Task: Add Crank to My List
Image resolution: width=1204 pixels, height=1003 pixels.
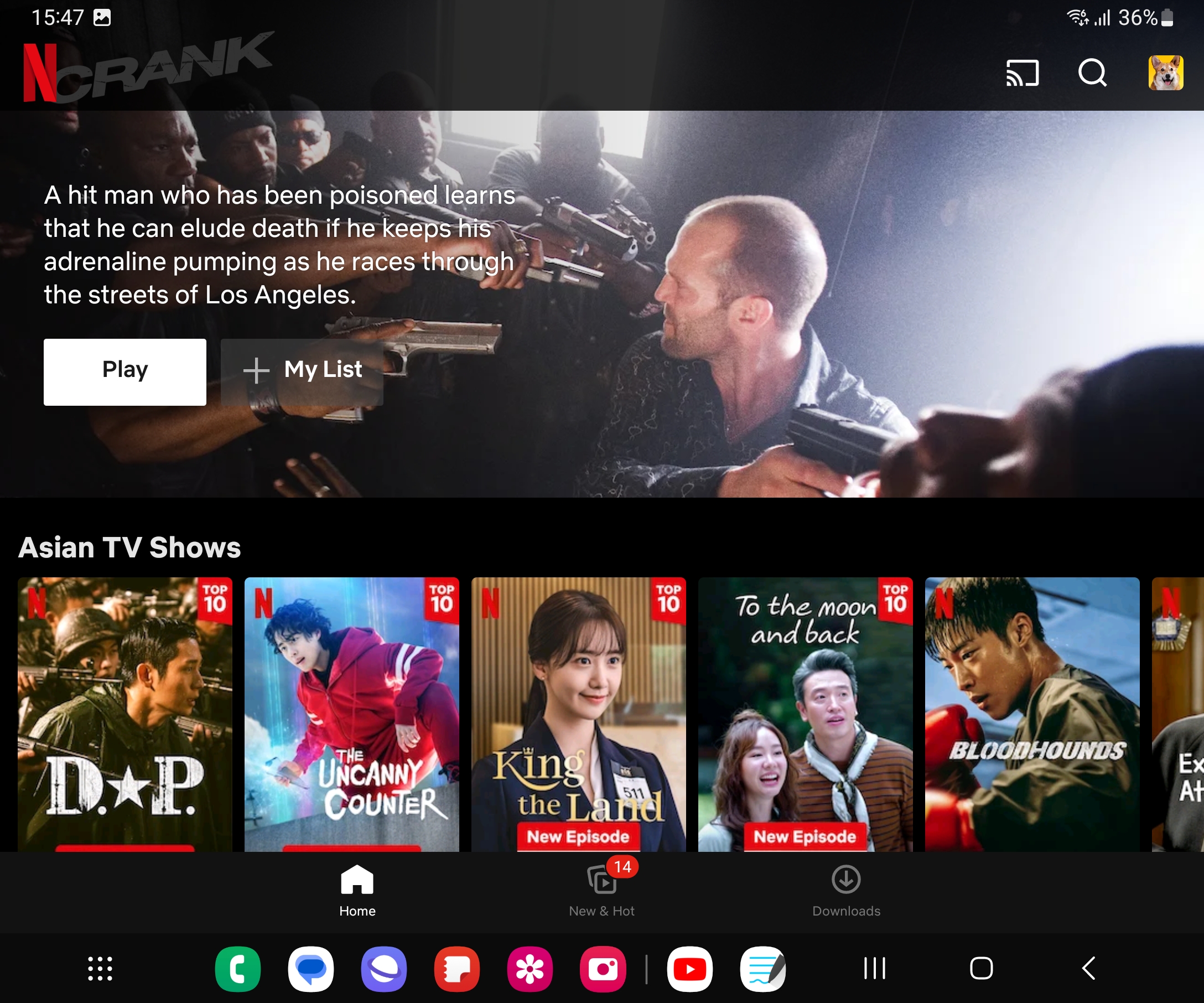Action: [x=302, y=371]
